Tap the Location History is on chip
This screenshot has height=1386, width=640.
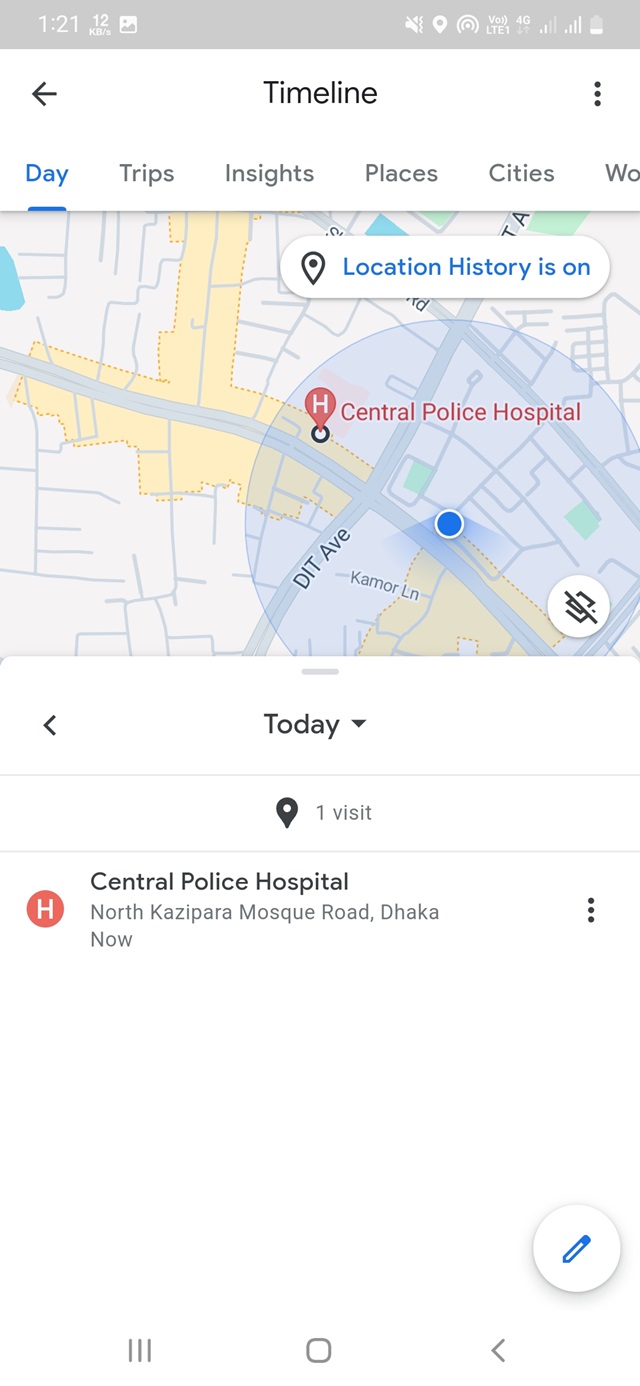pyautogui.click(x=445, y=267)
